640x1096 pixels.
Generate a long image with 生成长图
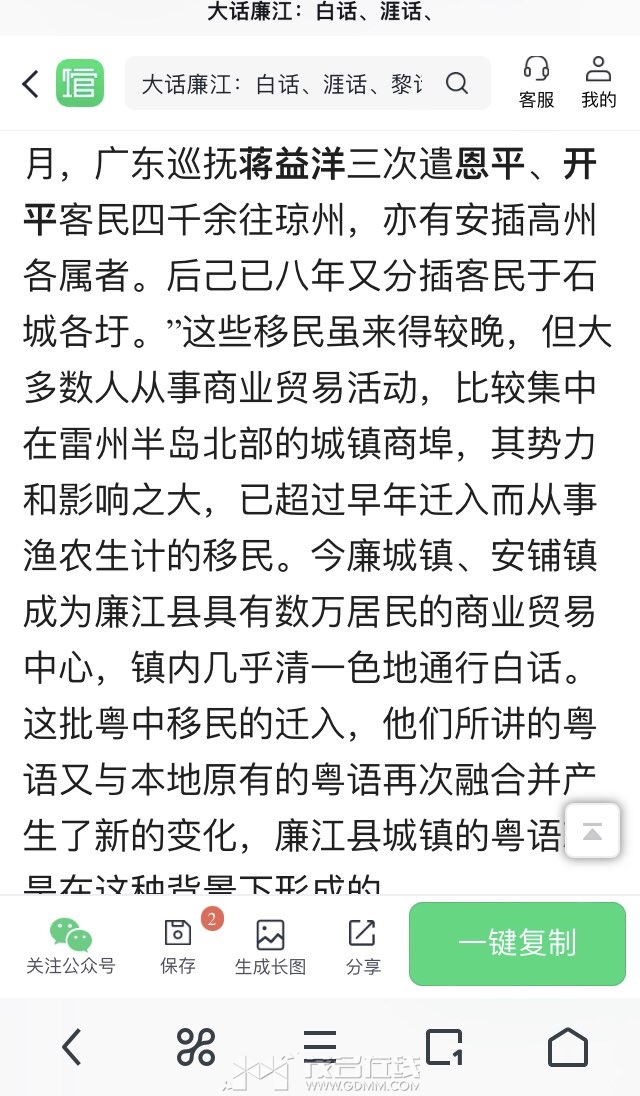[x=270, y=947]
